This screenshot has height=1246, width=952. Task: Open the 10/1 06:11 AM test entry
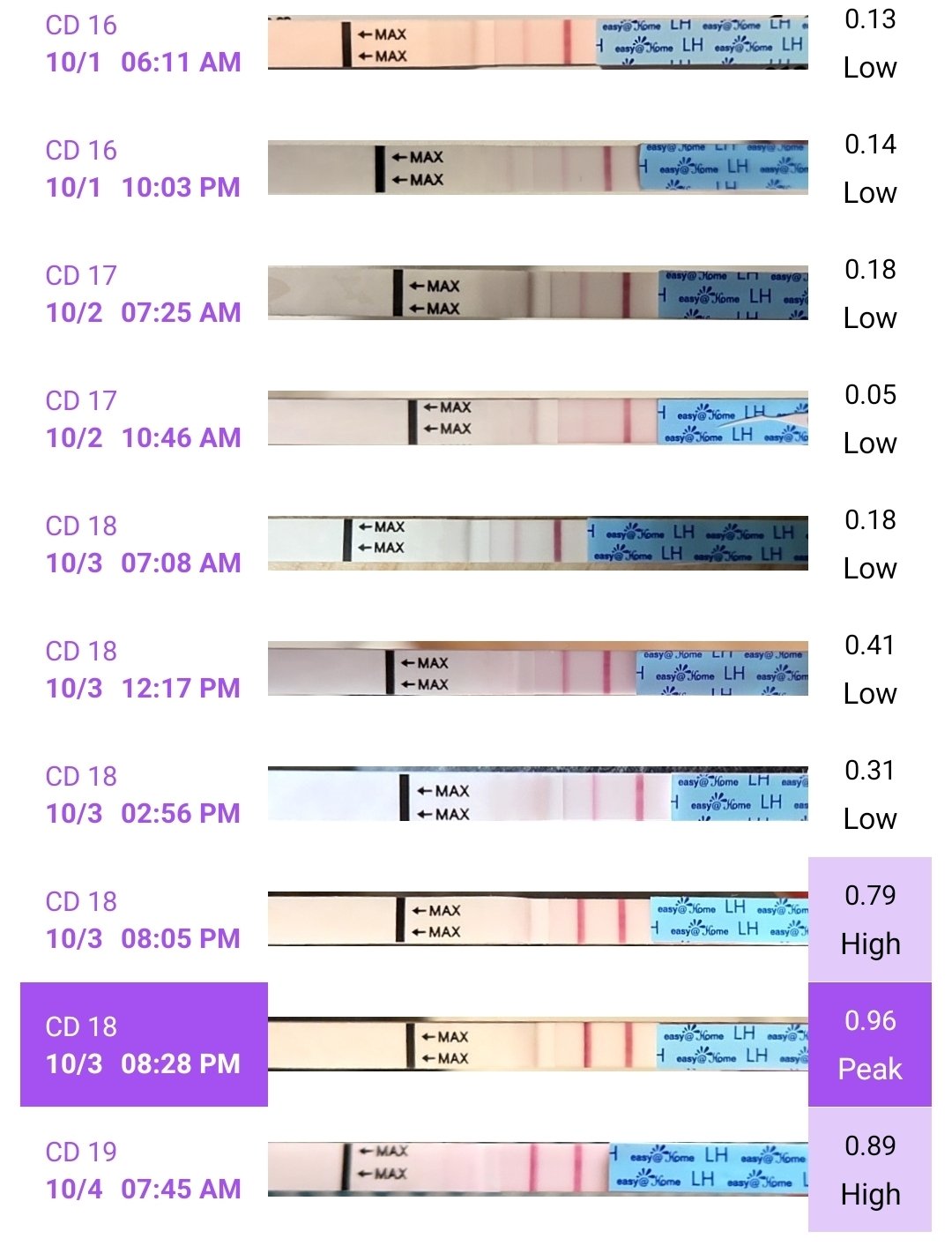click(x=143, y=44)
